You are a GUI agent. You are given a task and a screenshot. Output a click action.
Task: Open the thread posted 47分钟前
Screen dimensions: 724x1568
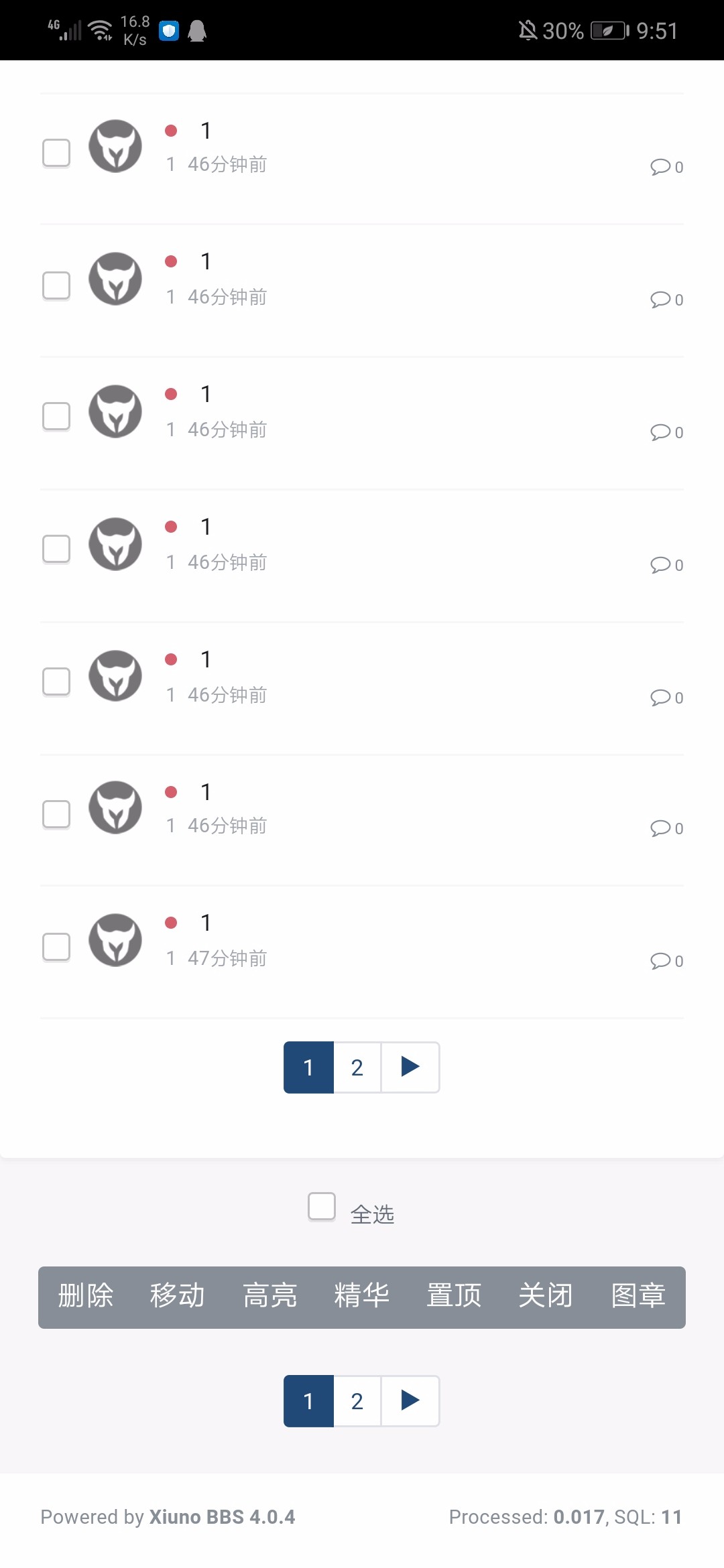click(206, 923)
